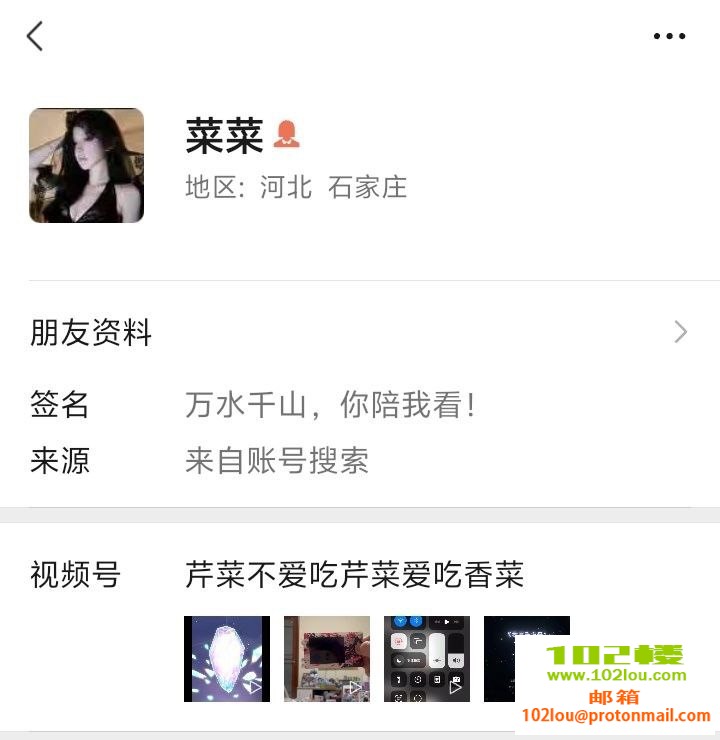720x740 pixels.
Task: Play the crystal gem video thumbnail
Action: coord(227,658)
